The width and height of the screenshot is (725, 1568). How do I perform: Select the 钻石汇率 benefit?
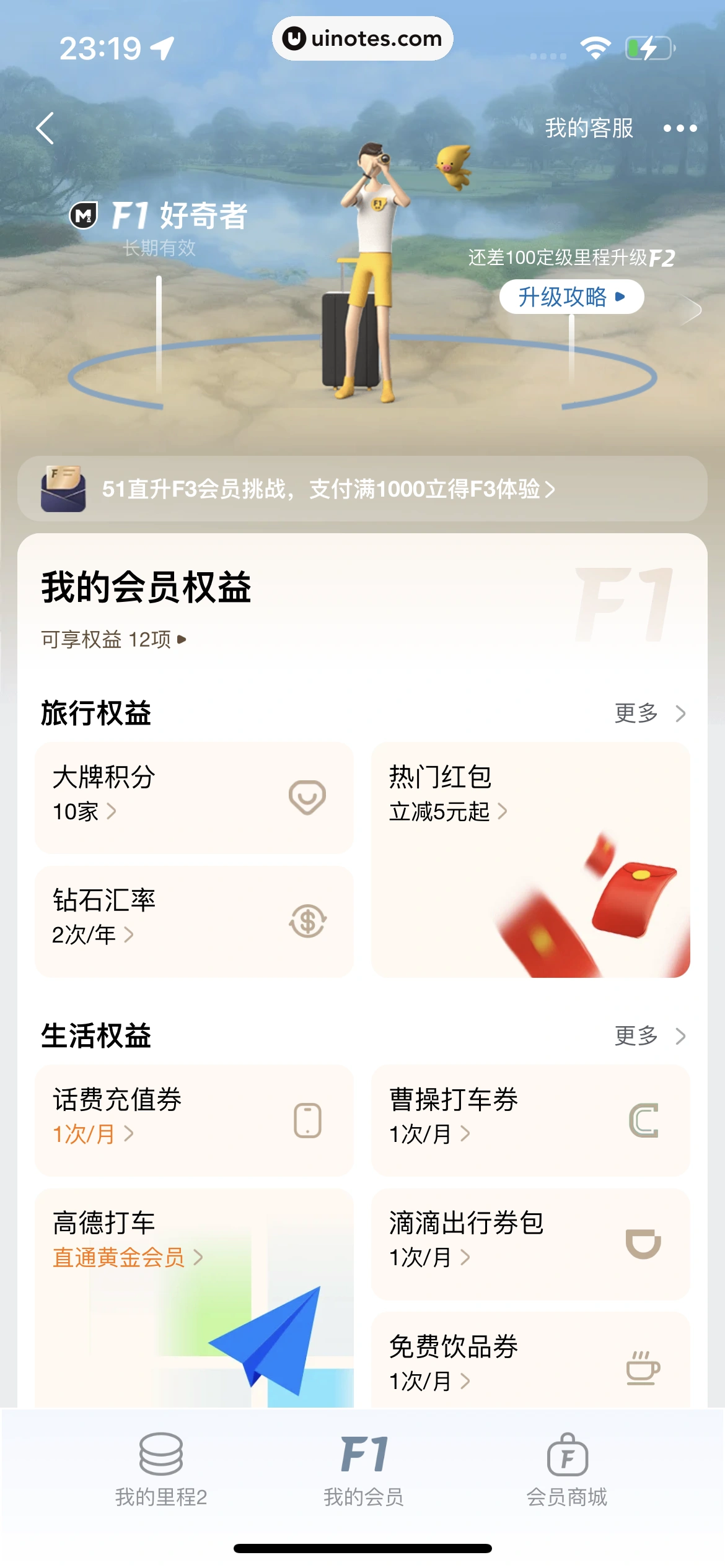coord(194,921)
